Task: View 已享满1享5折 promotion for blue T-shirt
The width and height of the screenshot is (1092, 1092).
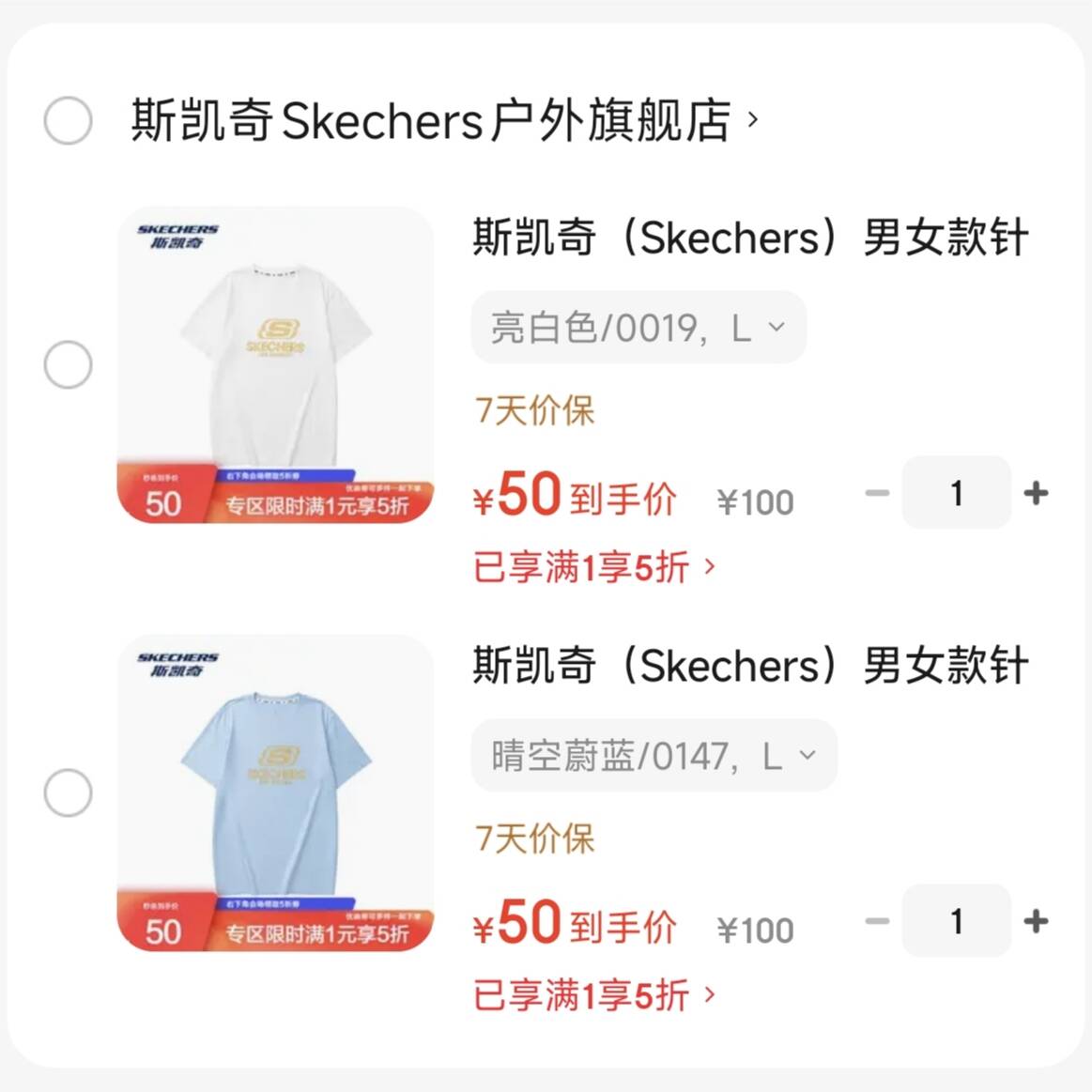Action: [593, 995]
